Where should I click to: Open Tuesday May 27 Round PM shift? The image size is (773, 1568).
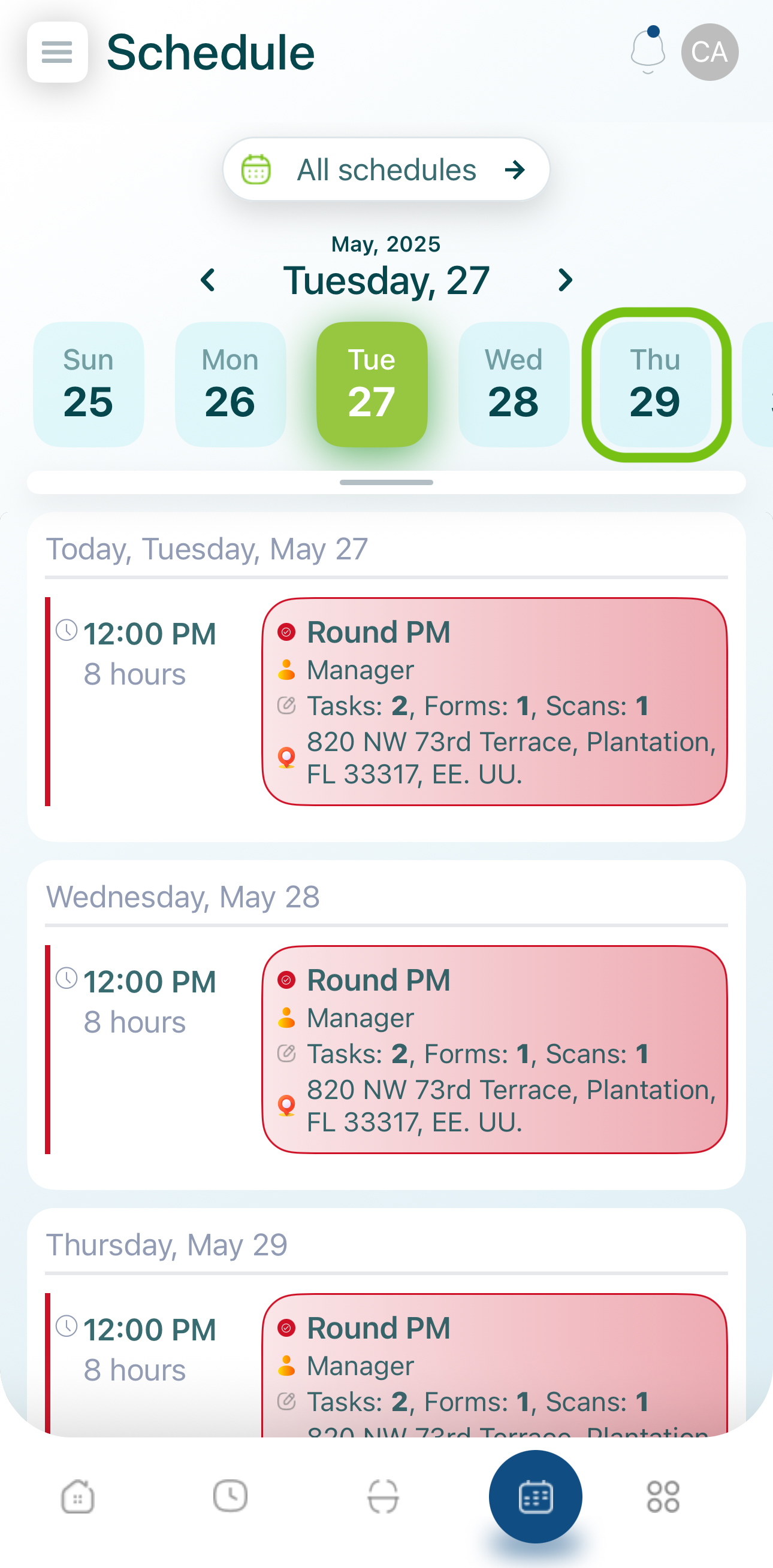[494, 702]
